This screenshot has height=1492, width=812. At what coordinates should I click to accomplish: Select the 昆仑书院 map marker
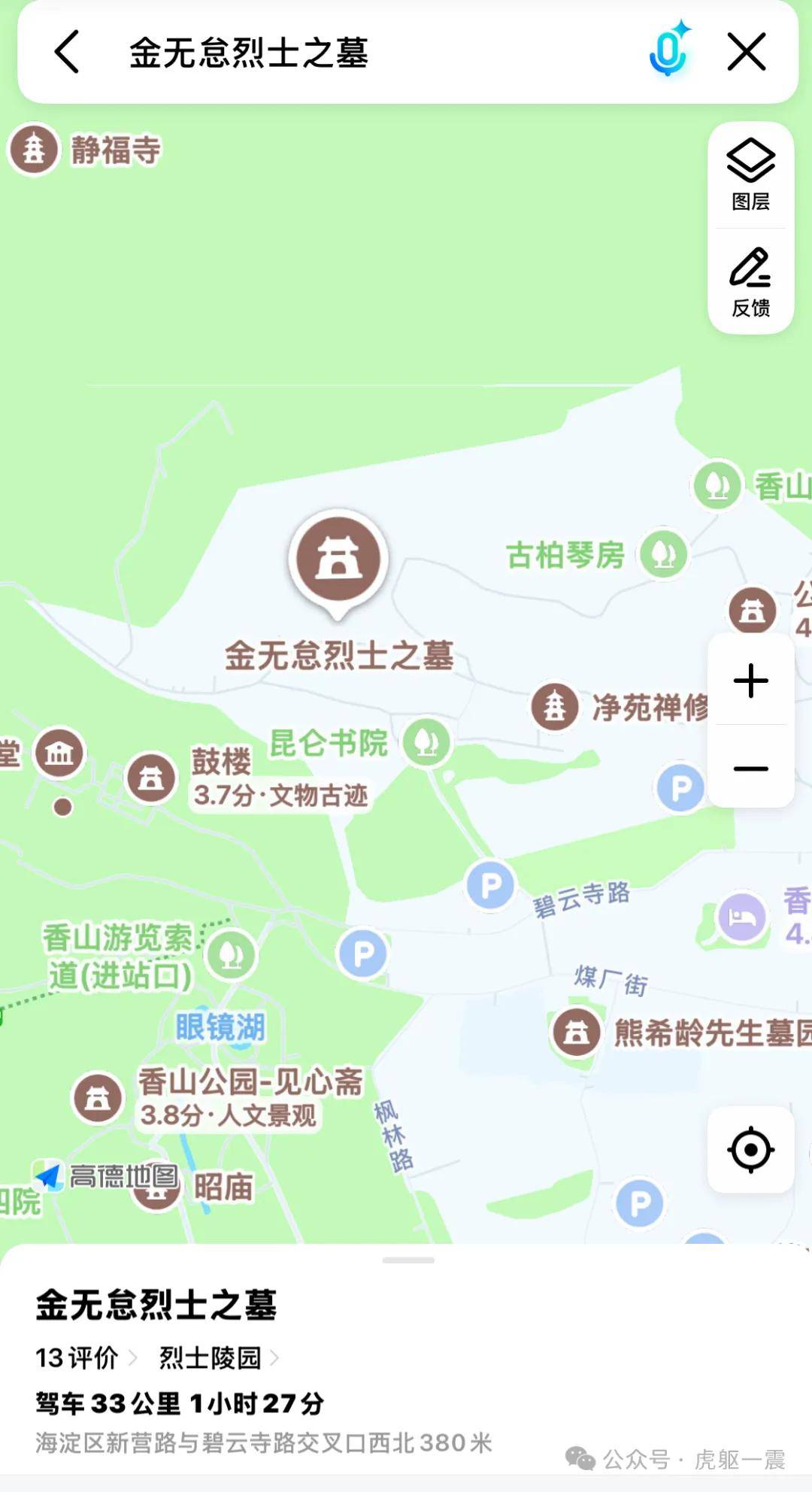pos(426,742)
